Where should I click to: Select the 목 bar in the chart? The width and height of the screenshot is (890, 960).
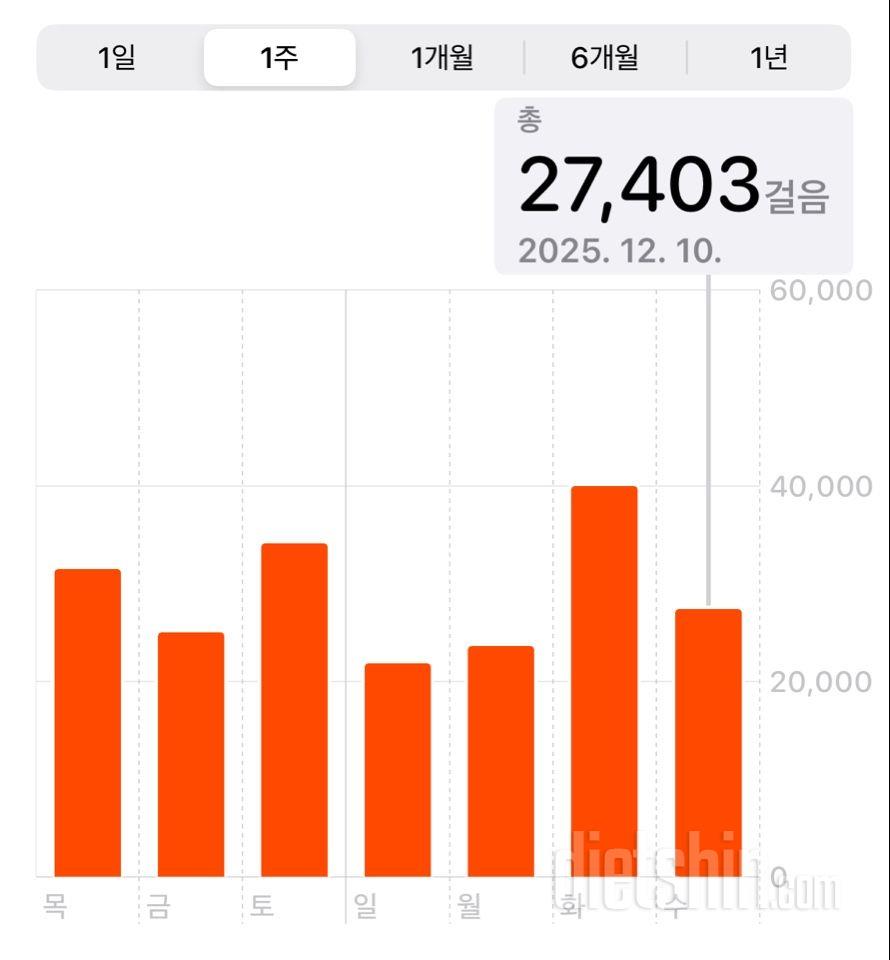[88, 723]
